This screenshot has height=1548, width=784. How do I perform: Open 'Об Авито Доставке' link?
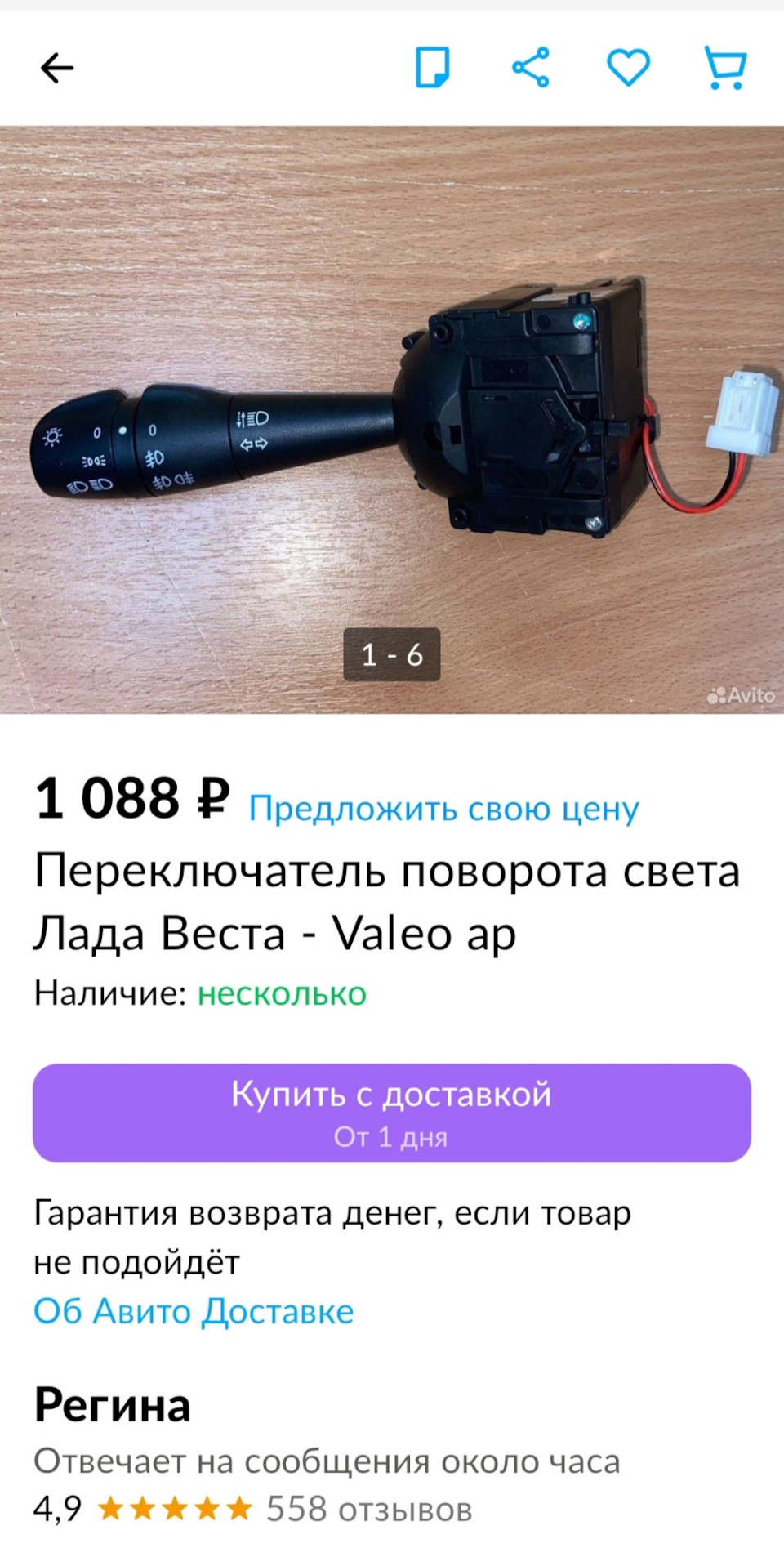tap(194, 1311)
